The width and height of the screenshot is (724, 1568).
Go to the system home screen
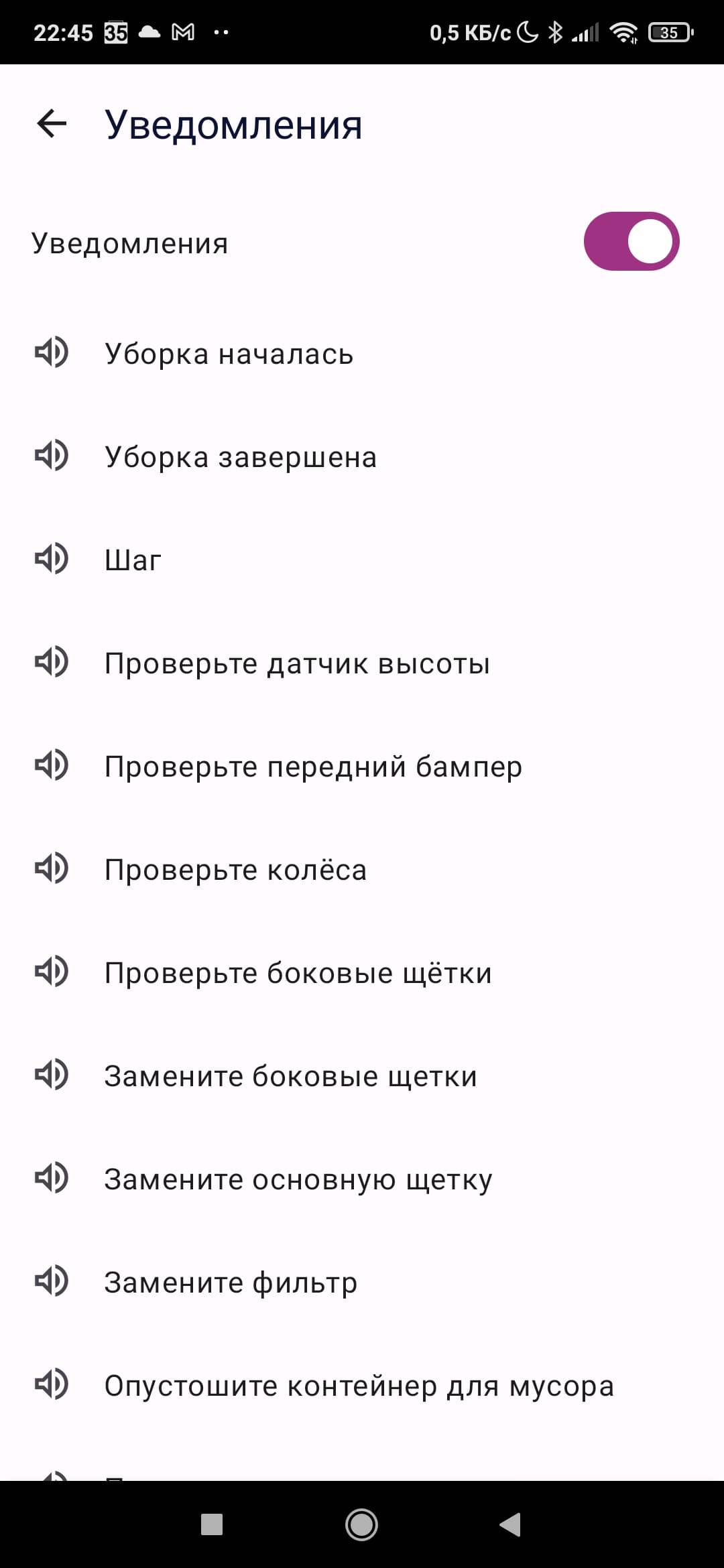click(x=361, y=1524)
